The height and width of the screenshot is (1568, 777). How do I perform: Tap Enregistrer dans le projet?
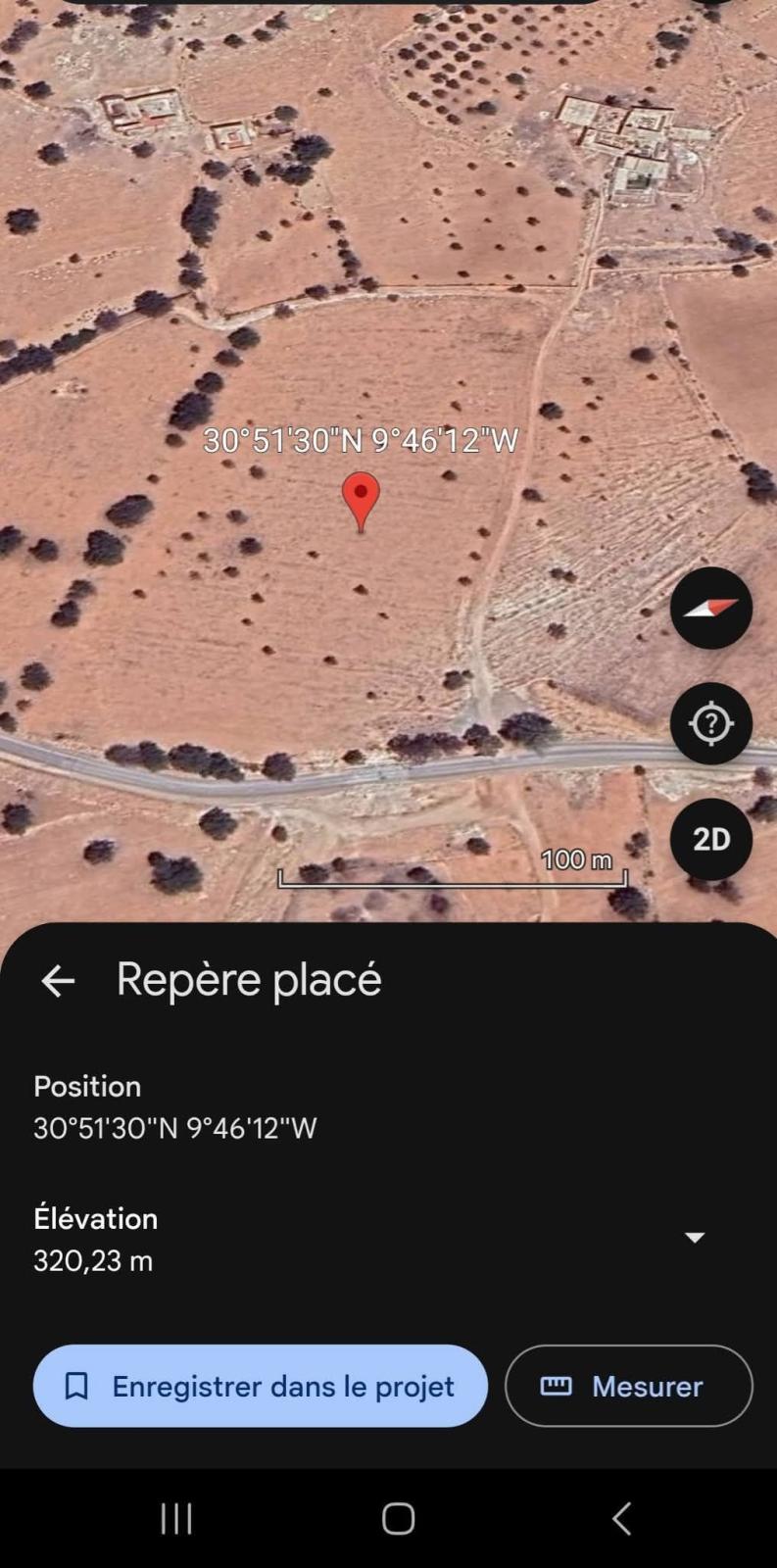click(260, 1386)
